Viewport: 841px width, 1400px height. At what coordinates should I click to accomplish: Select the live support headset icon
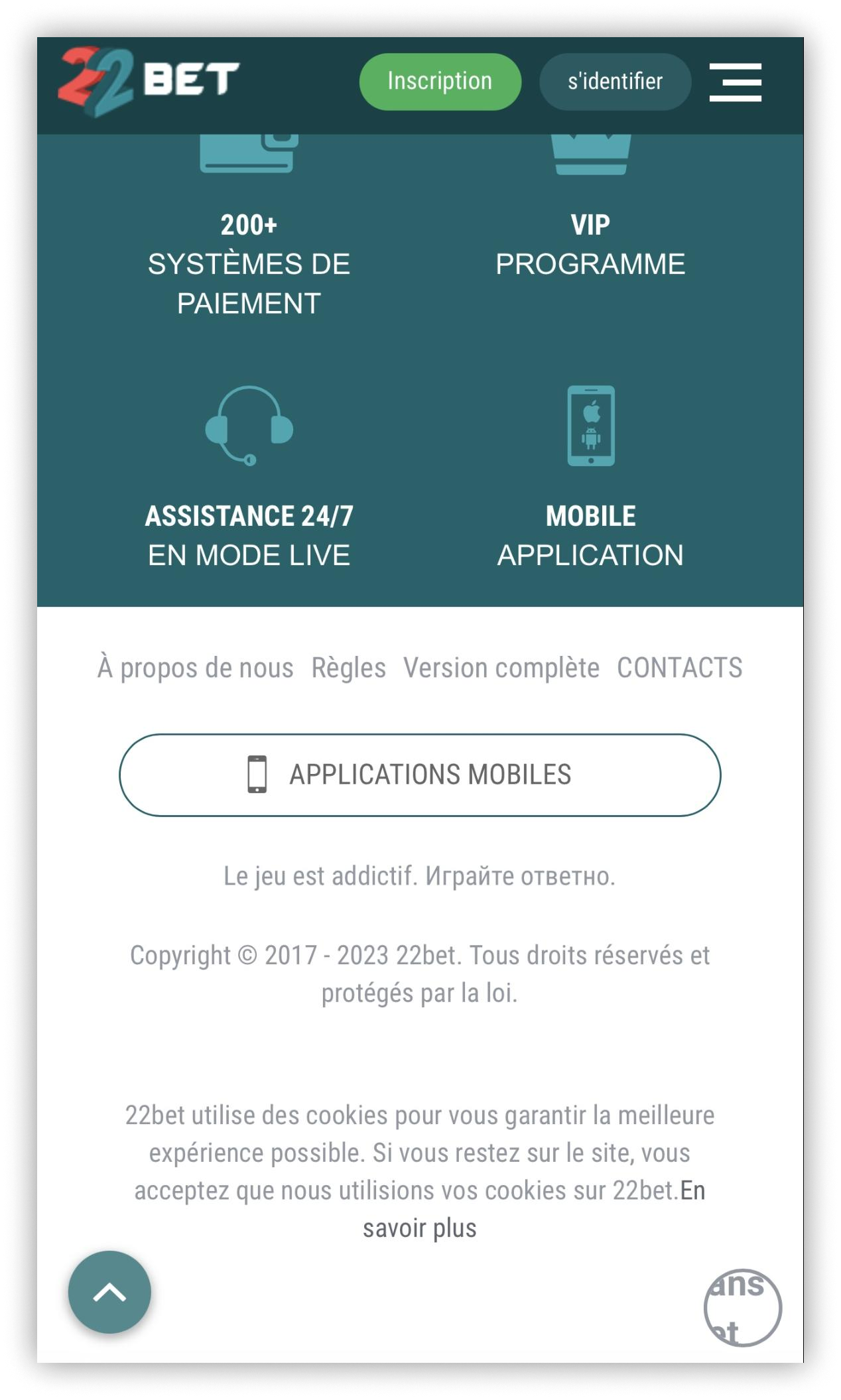click(251, 424)
